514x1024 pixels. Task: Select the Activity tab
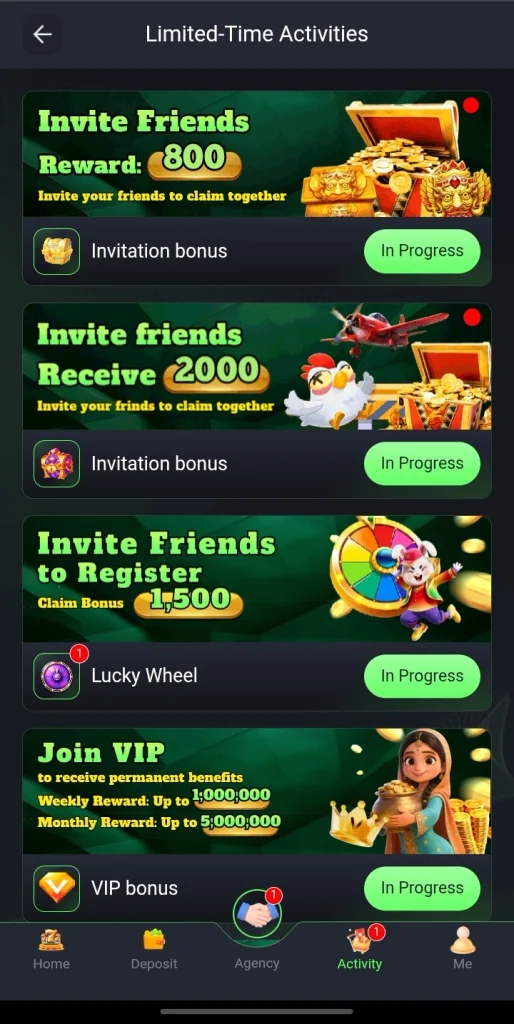pos(360,949)
